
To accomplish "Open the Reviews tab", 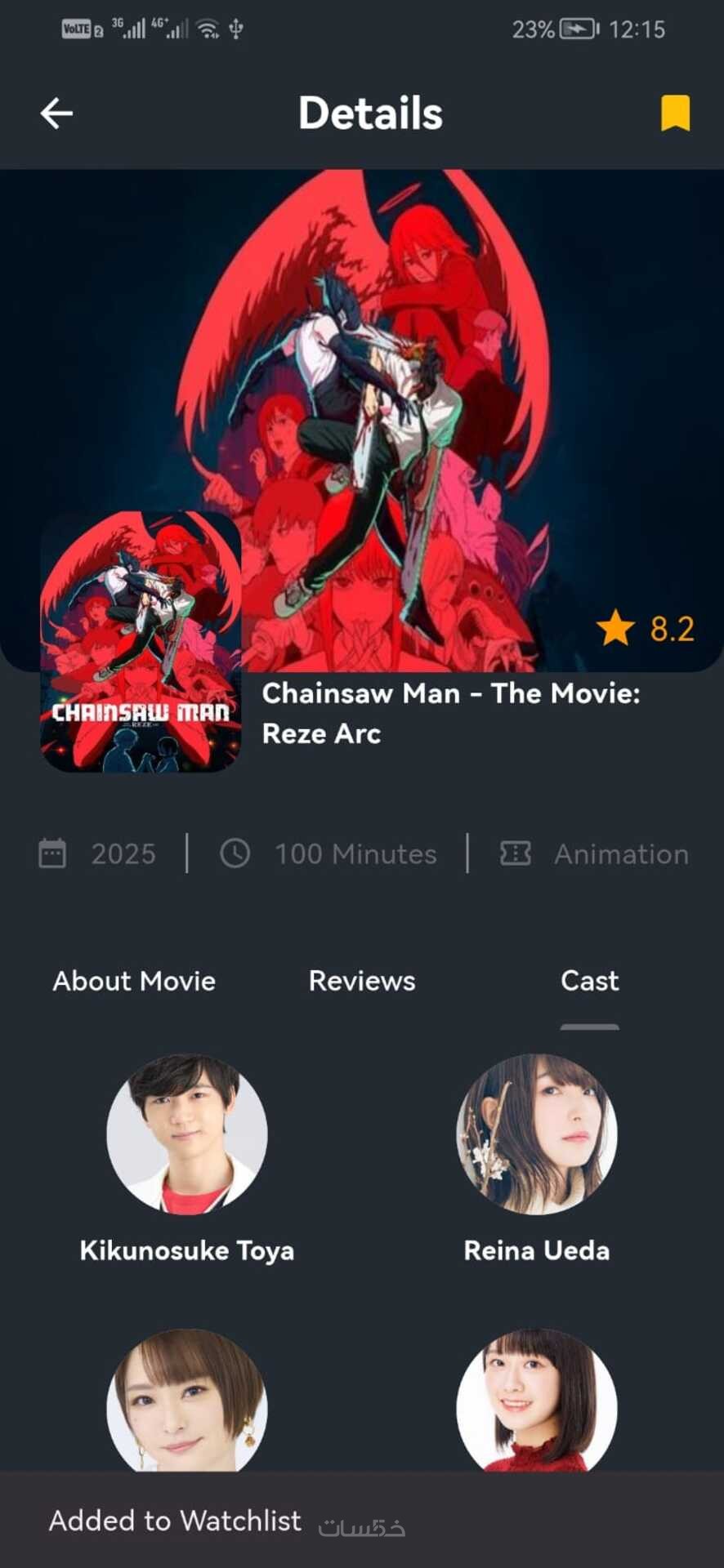I will click(x=362, y=981).
